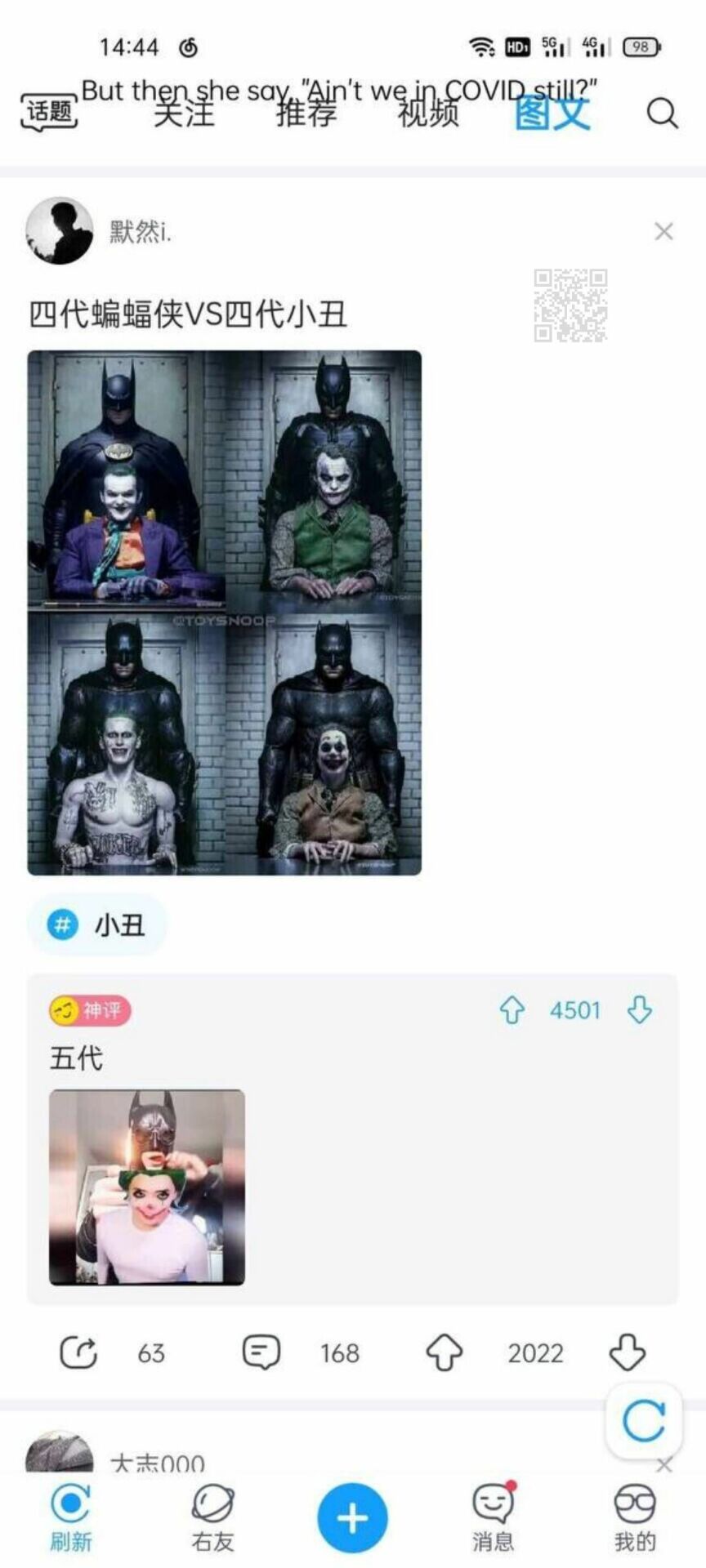
Task: Downvote the 神评 comment 五代
Action: pos(639,1010)
